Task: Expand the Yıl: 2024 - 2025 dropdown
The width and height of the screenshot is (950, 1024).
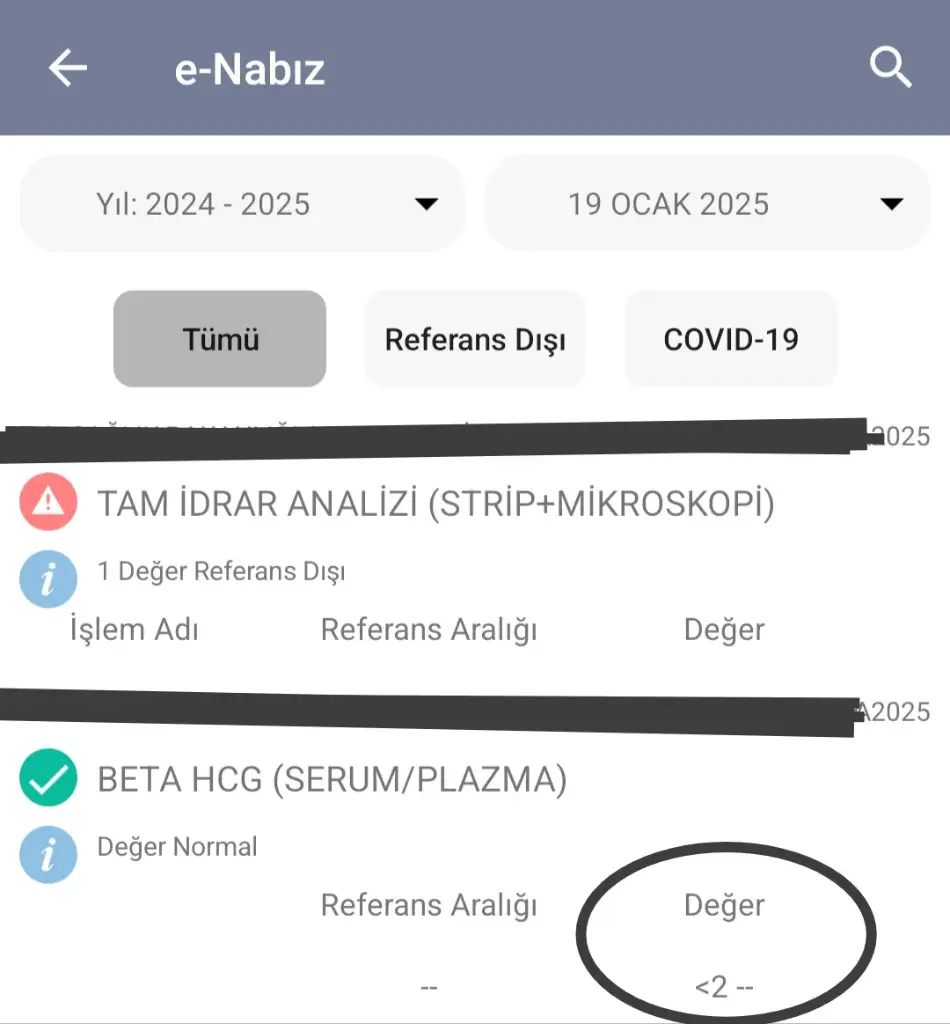Action: [x=243, y=204]
